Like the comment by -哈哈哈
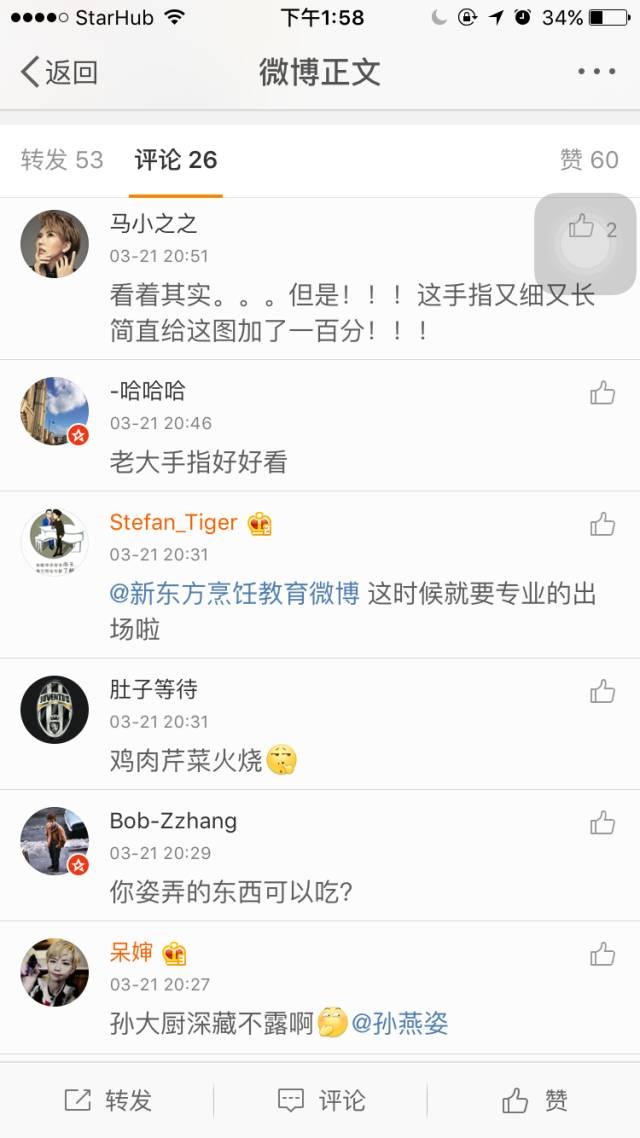The image size is (640, 1138). tap(602, 393)
